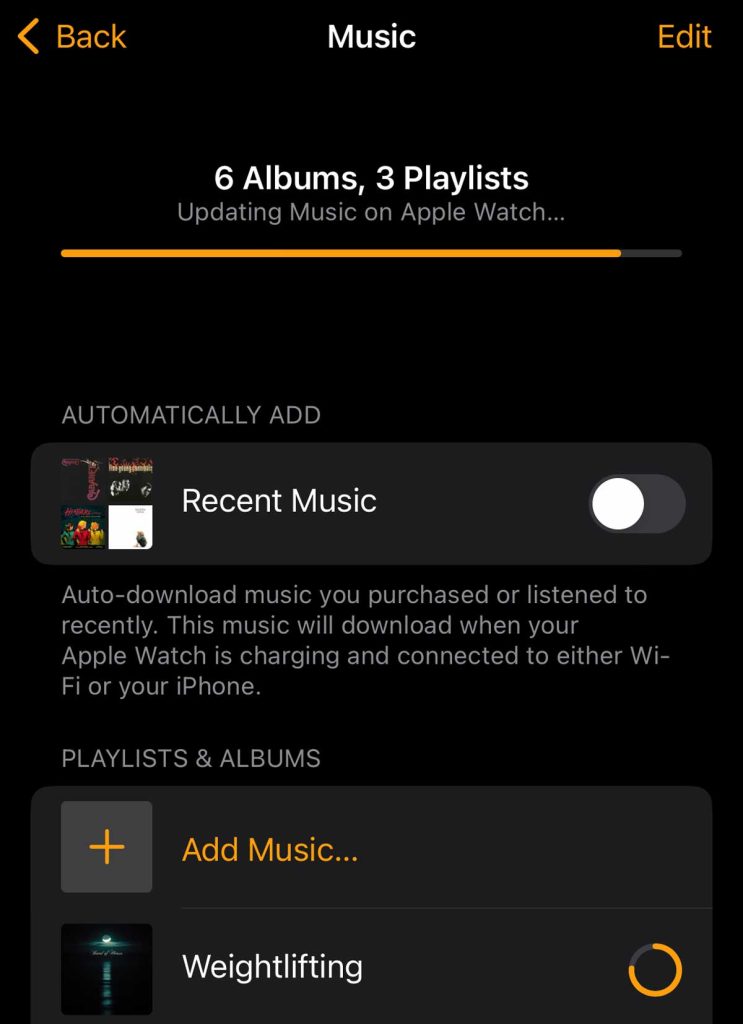Open Add Music to choose songs
Screen dimensions: 743x1024
[270, 849]
